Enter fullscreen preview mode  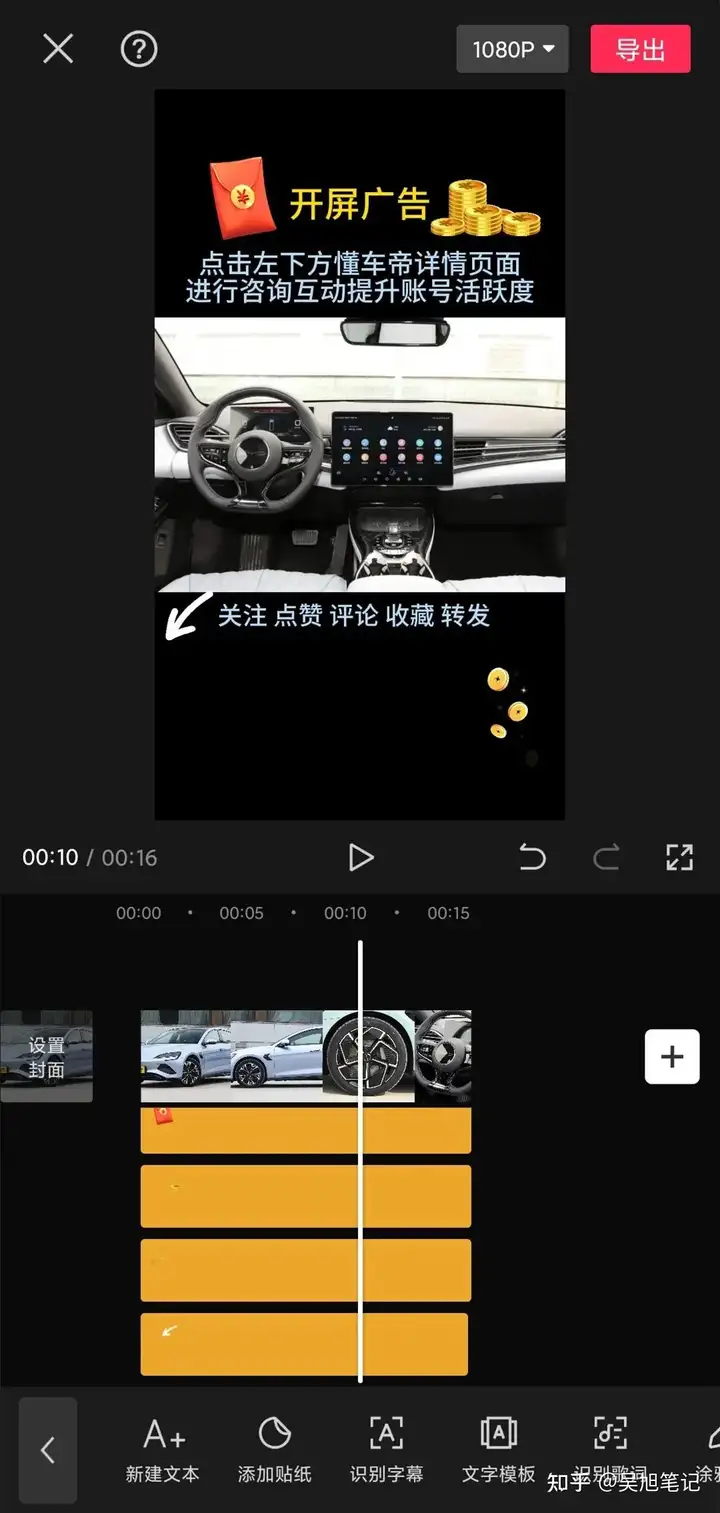(679, 857)
